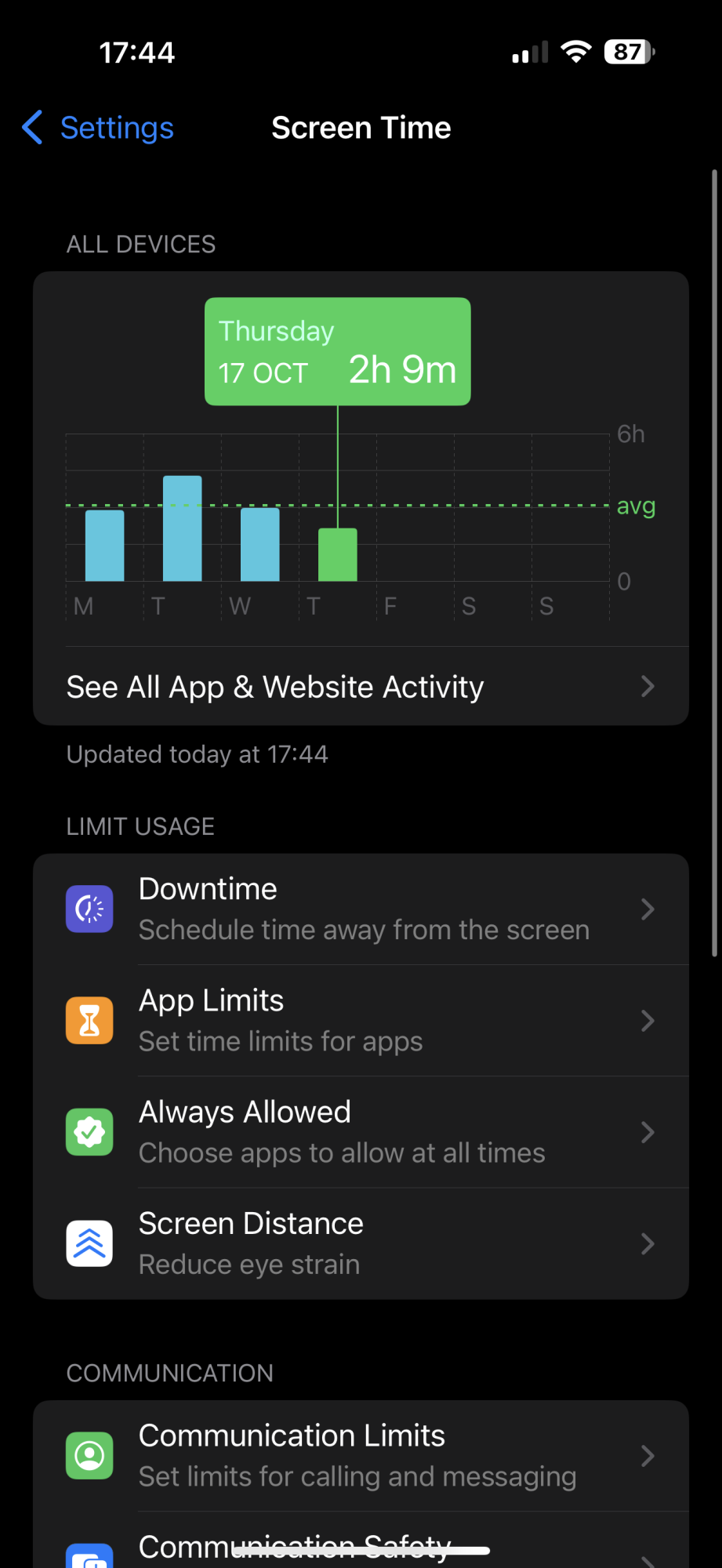Open Downtime schedule settings

pos(361,909)
